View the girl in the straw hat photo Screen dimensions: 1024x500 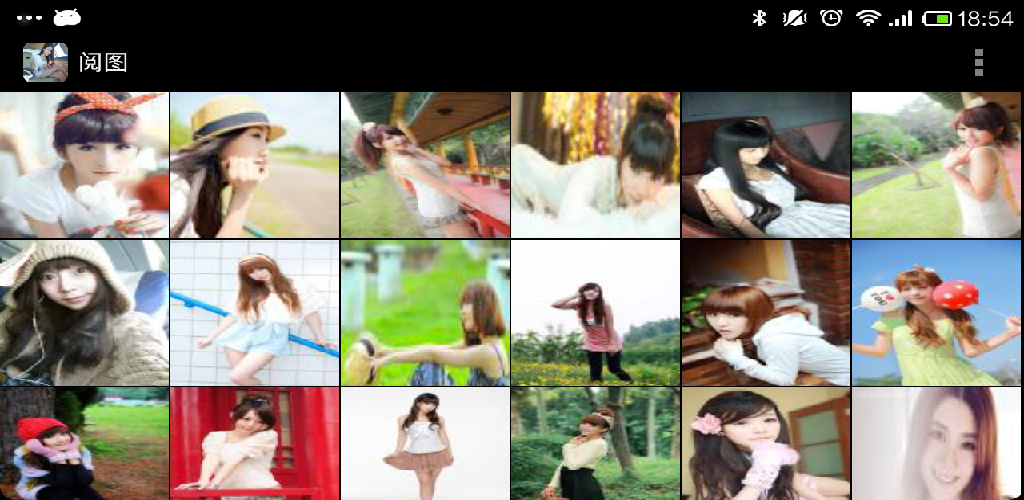tap(255, 164)
